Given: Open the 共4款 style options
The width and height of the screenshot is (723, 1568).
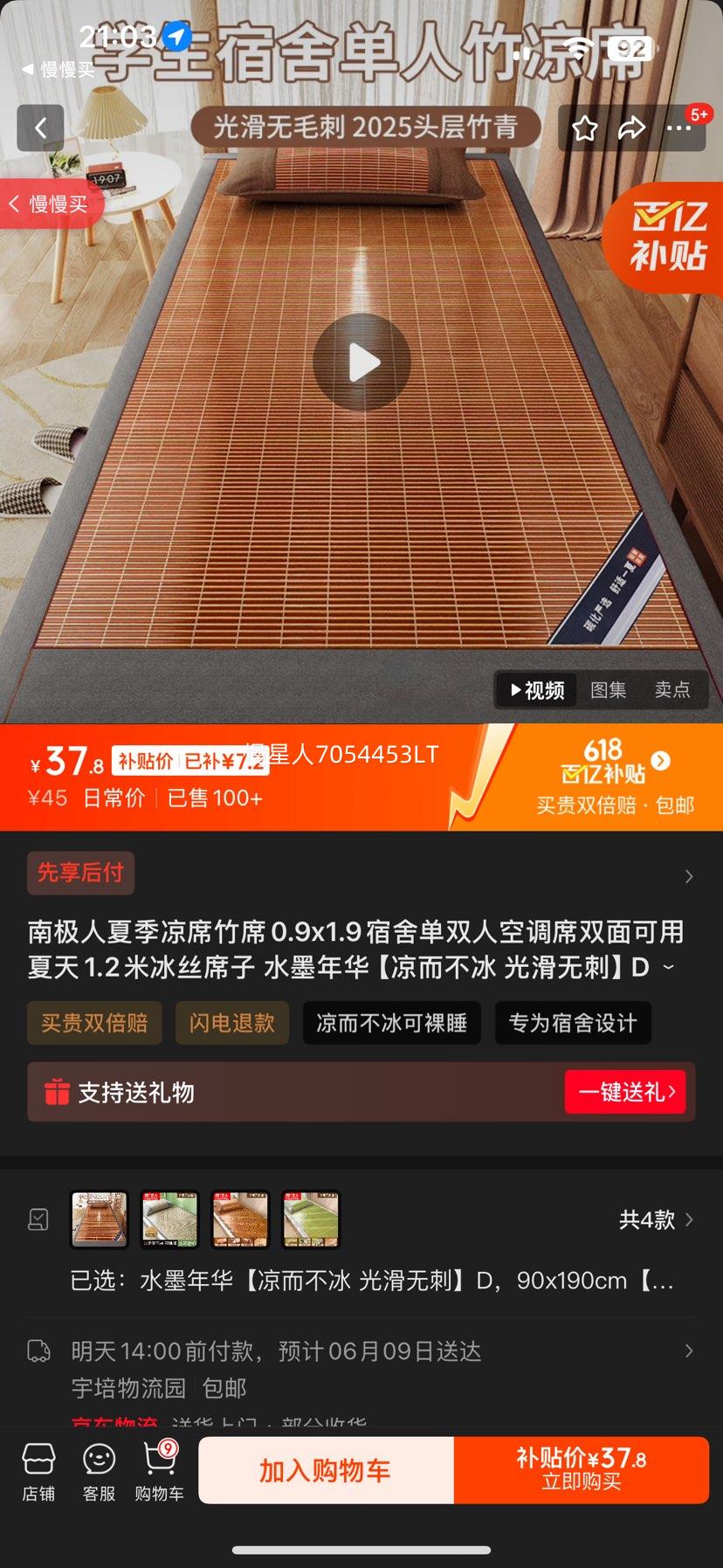Looking at the screenshot, I should click(x=656, y=1219).
